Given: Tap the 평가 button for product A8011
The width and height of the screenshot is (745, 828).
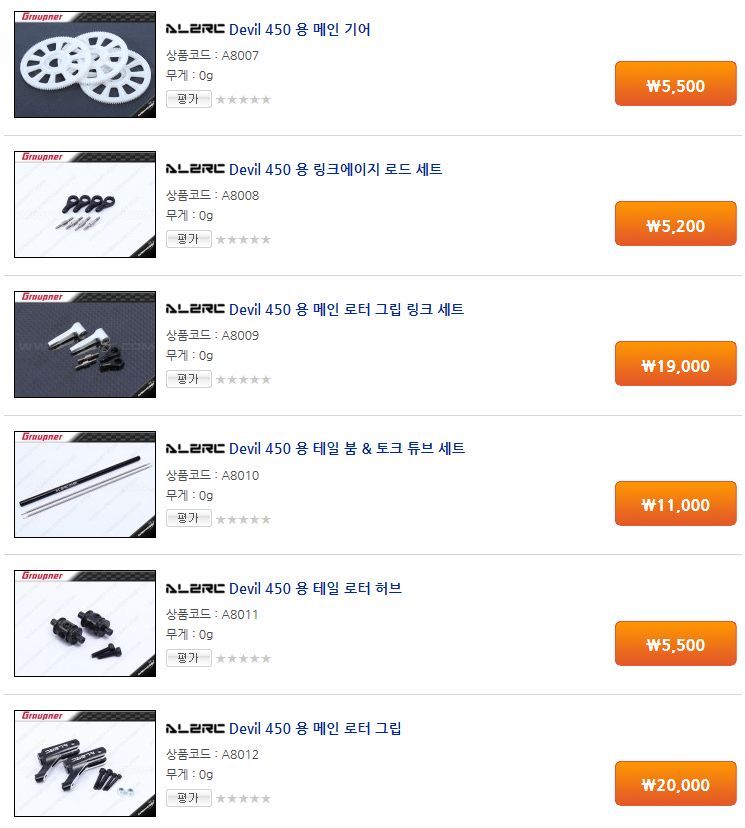Looking at the screenshot, I should (x=188, y=658).
